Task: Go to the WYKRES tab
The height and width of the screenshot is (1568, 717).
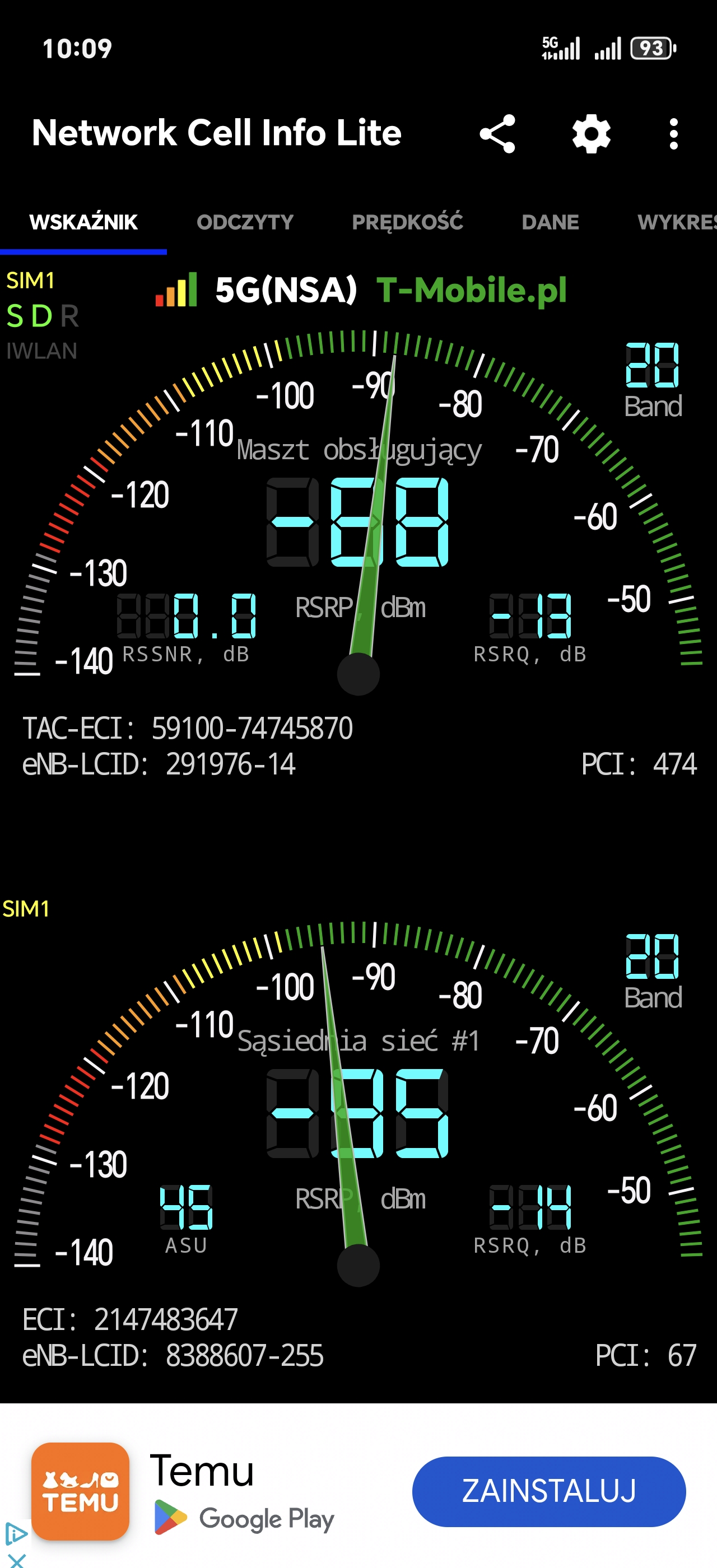Action: pyautogui.click(x=677, y=222)
